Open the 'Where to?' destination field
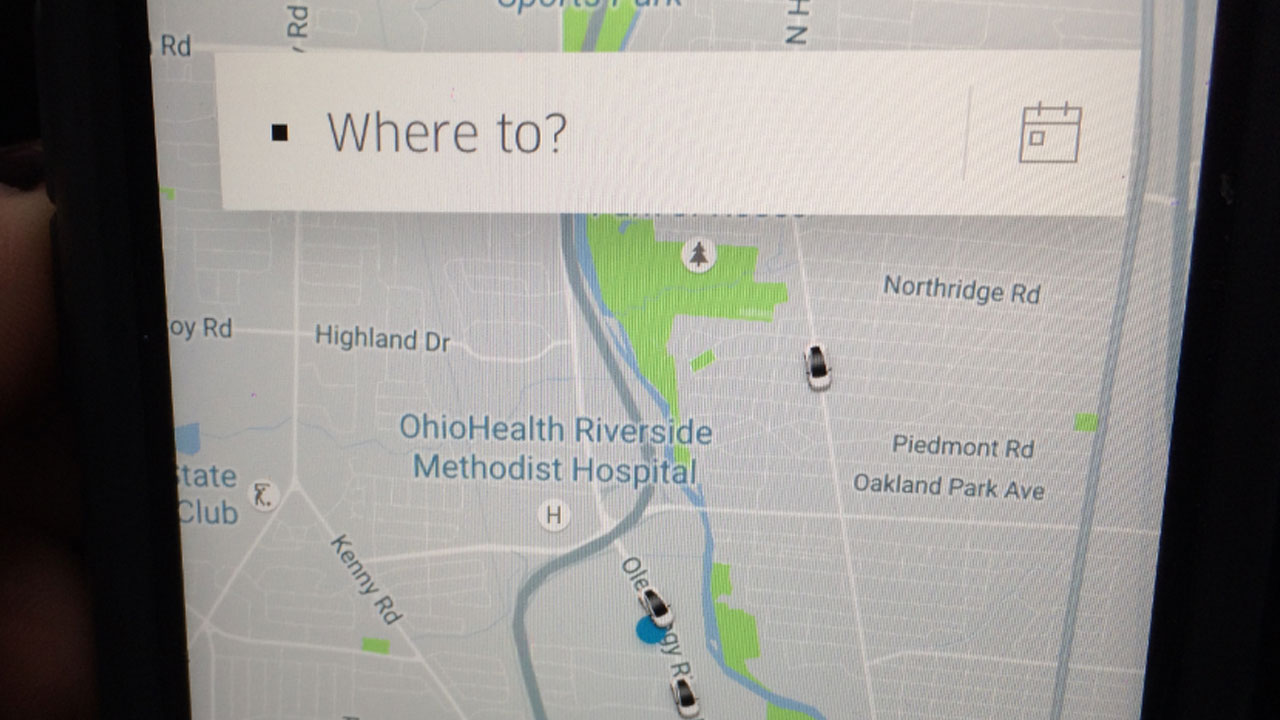 pyautogui.click(x=447, y=132)
